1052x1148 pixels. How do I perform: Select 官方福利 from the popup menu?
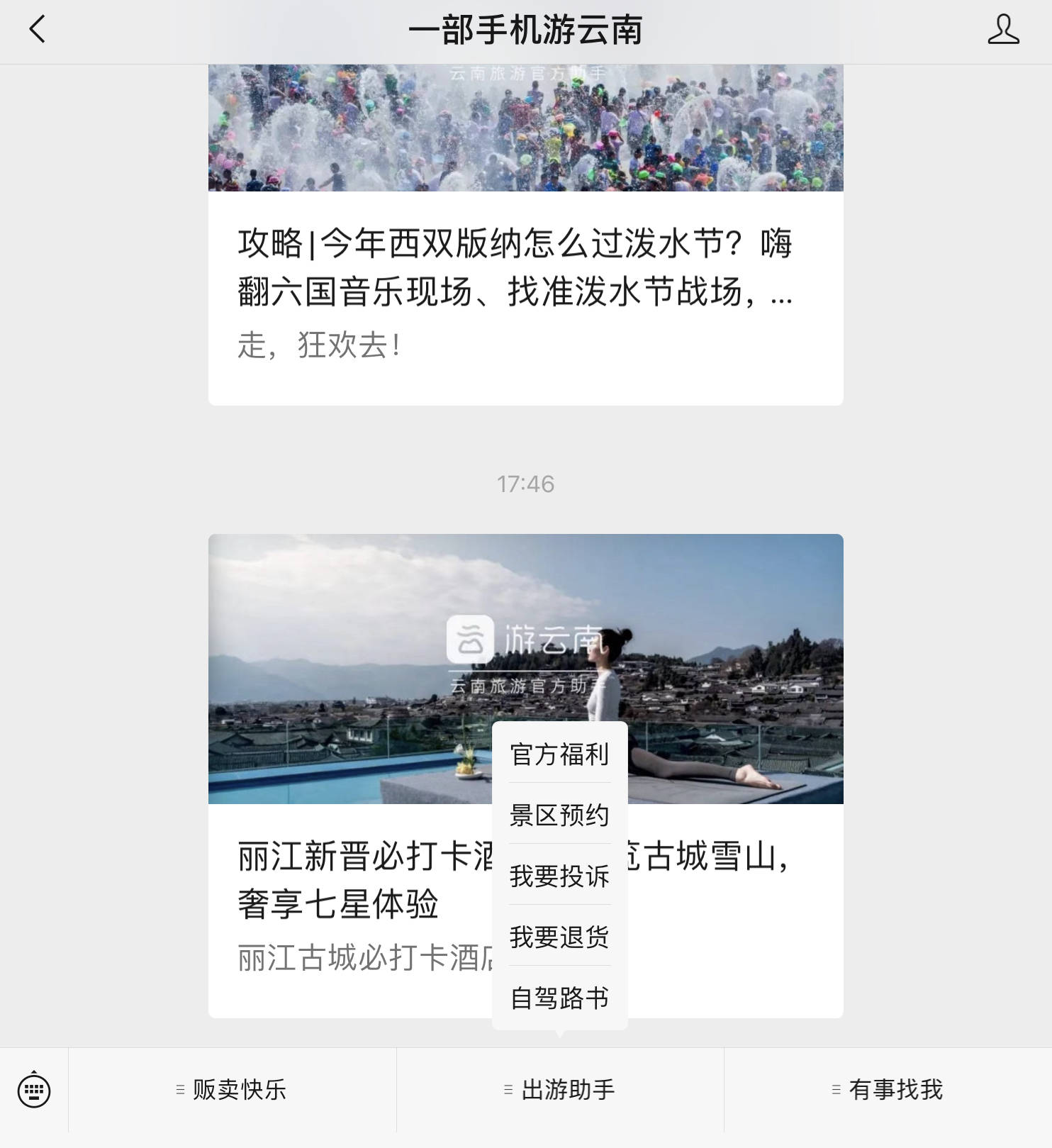point(559,754)
